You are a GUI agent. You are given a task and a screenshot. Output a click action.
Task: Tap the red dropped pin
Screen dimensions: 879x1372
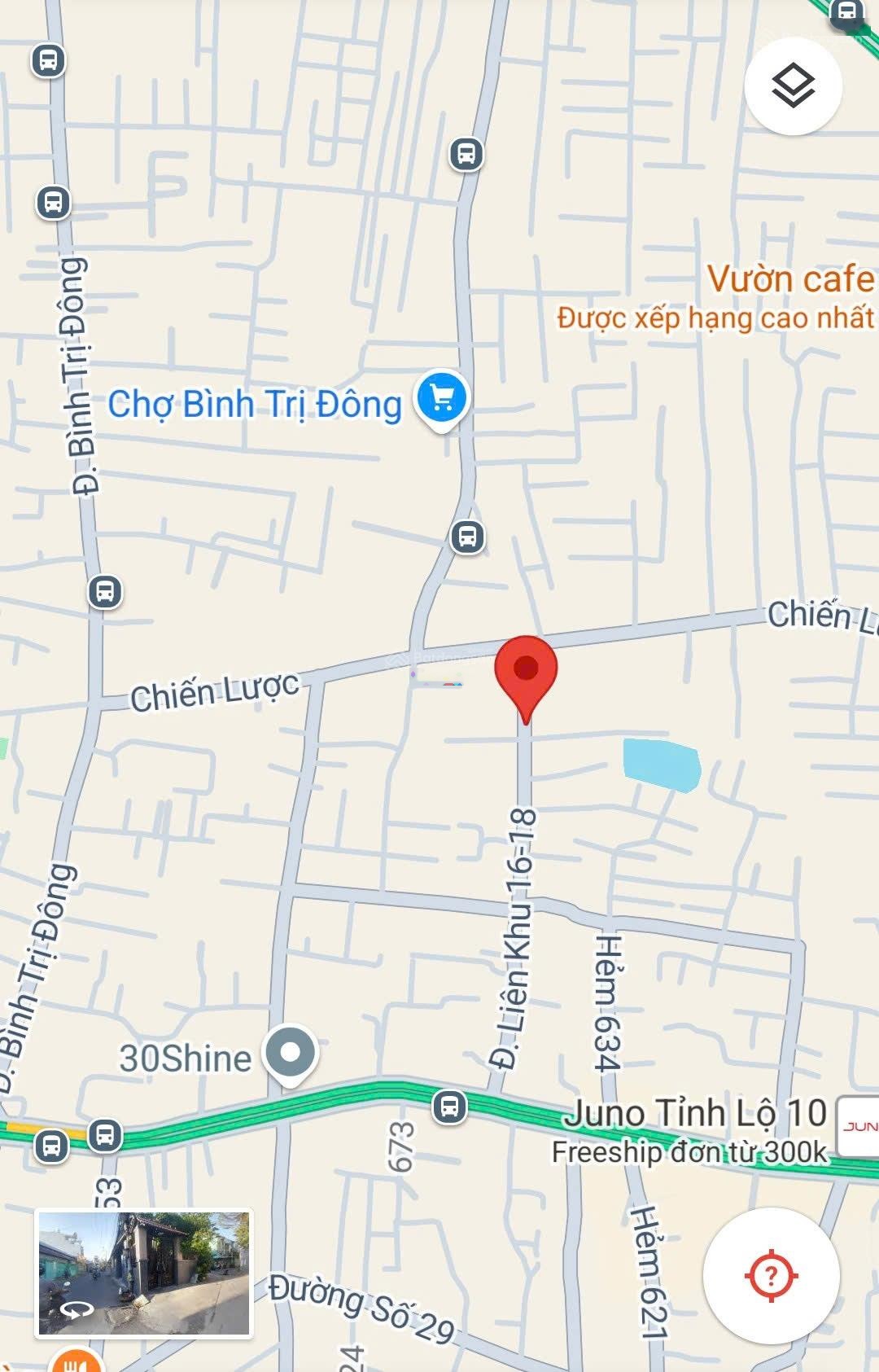[x=526, y=670]
